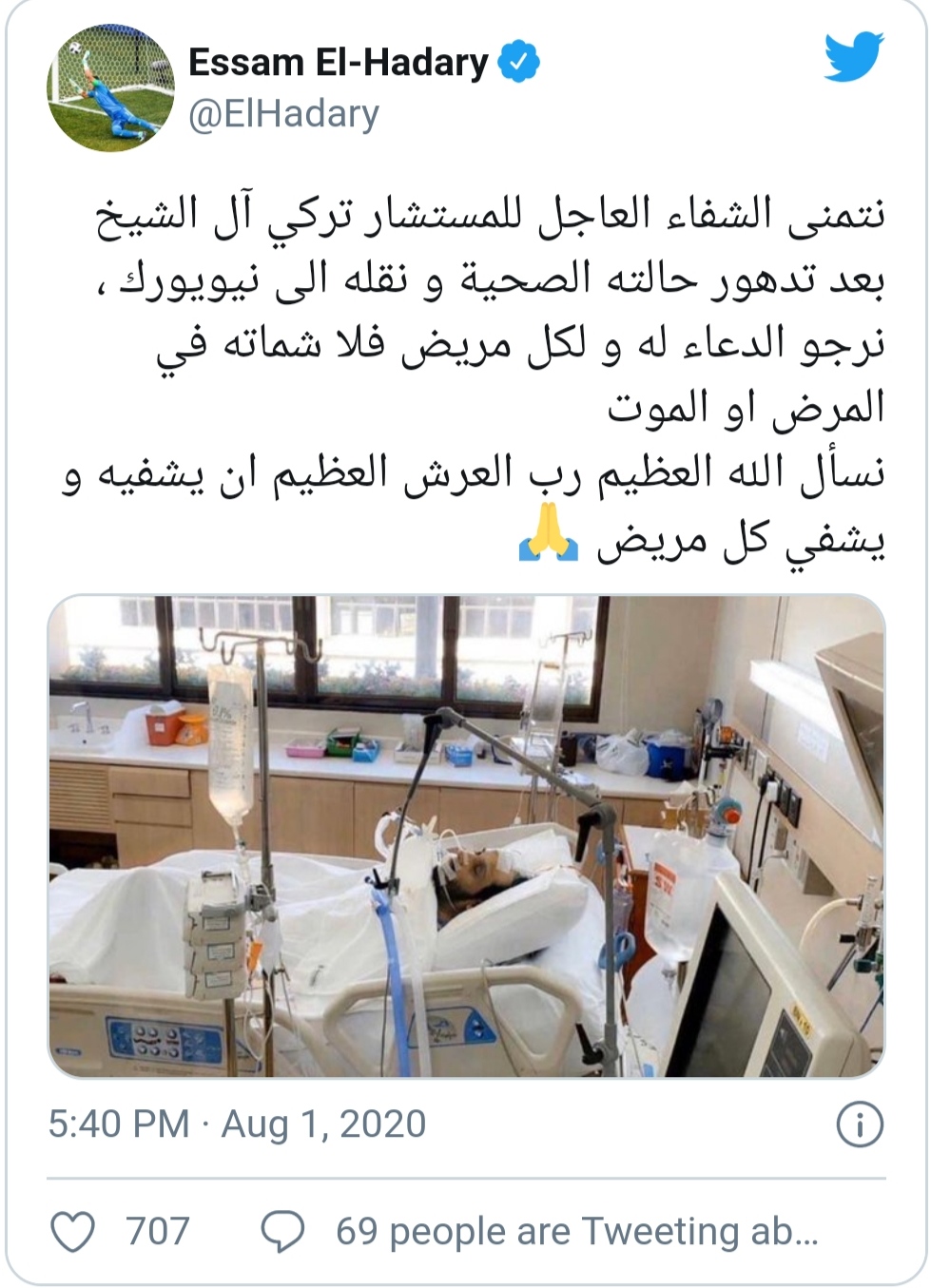This screenshot has height=1288, width=931.
Task: Tap the Twitter bird logo
Action: [x=853, y=59]
